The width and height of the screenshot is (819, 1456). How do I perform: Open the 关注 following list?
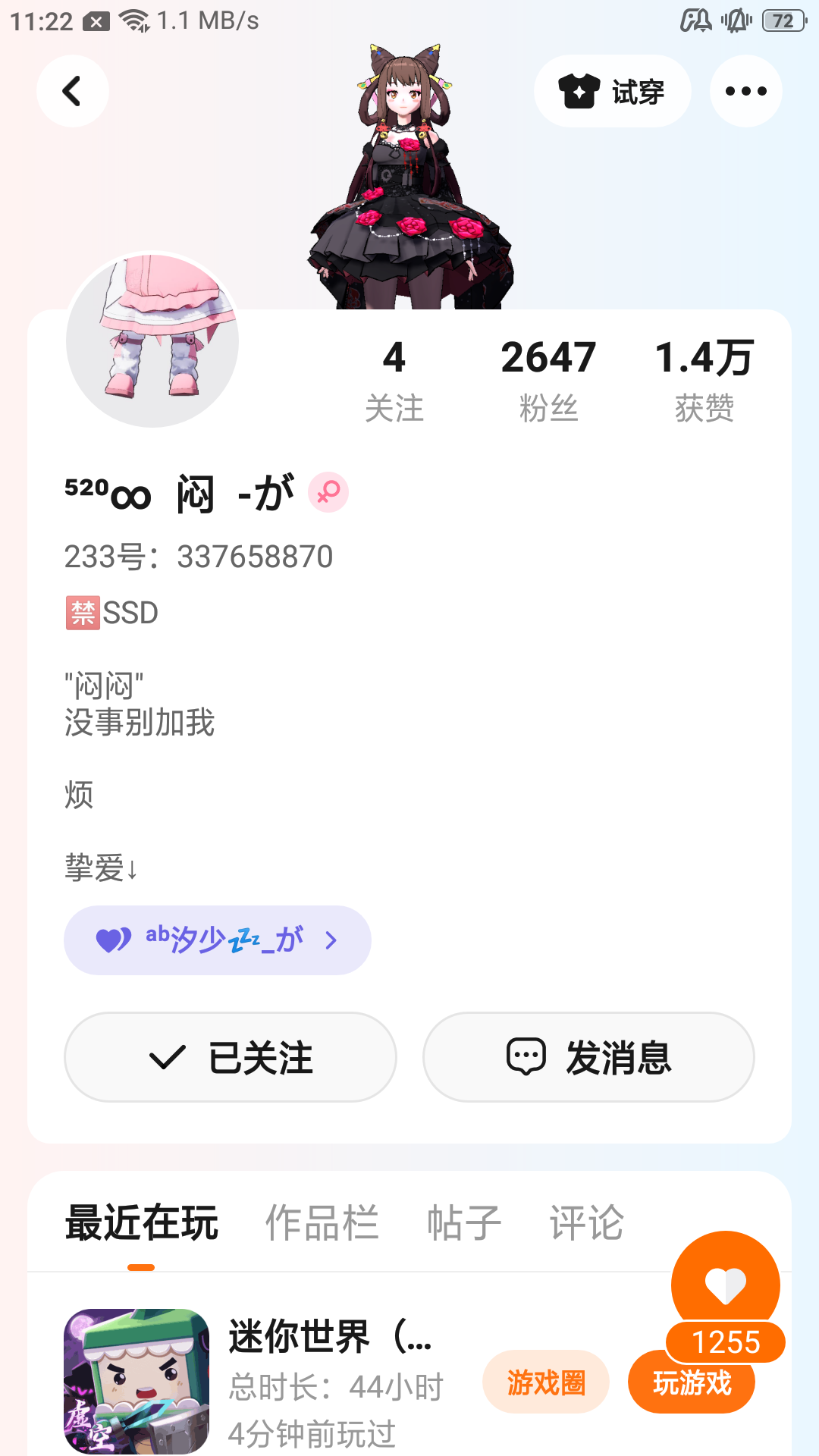[x=394, y=380]
